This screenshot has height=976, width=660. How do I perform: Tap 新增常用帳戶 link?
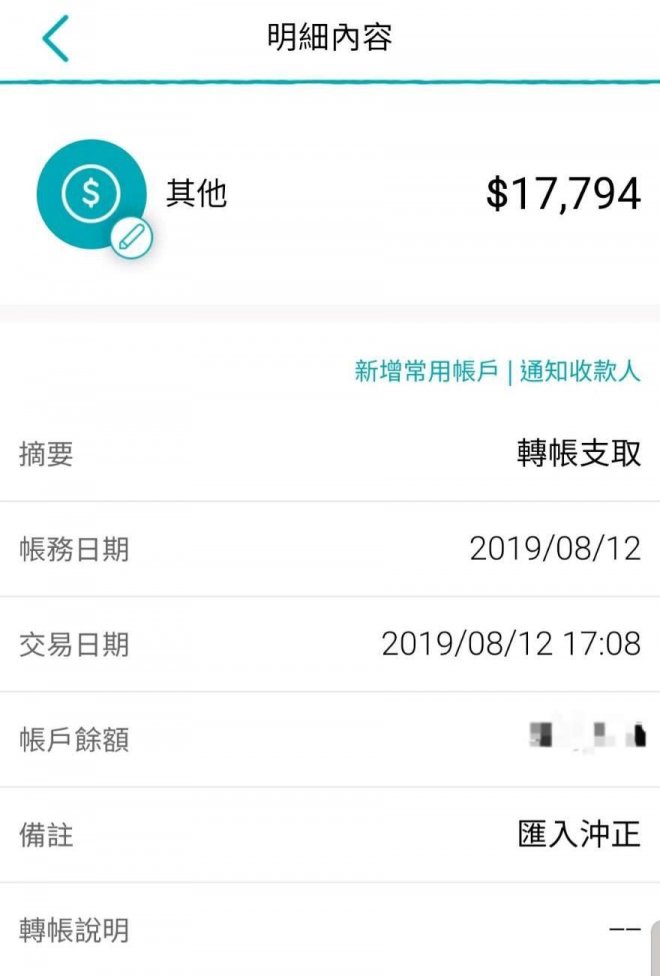tap(426, 372)
